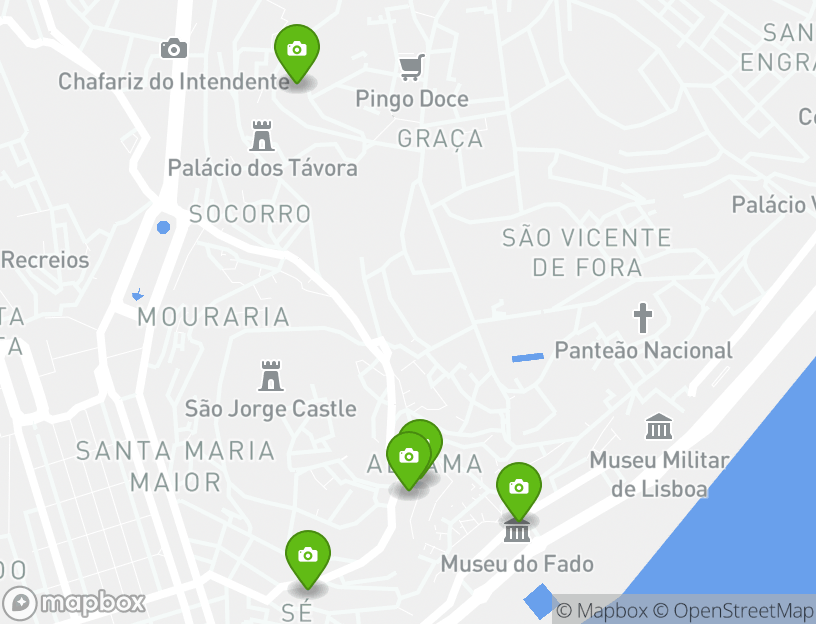Viewport: 816px width, 624px height.
Task: Tap the photo marker above Sé
Action: (308, 556)
